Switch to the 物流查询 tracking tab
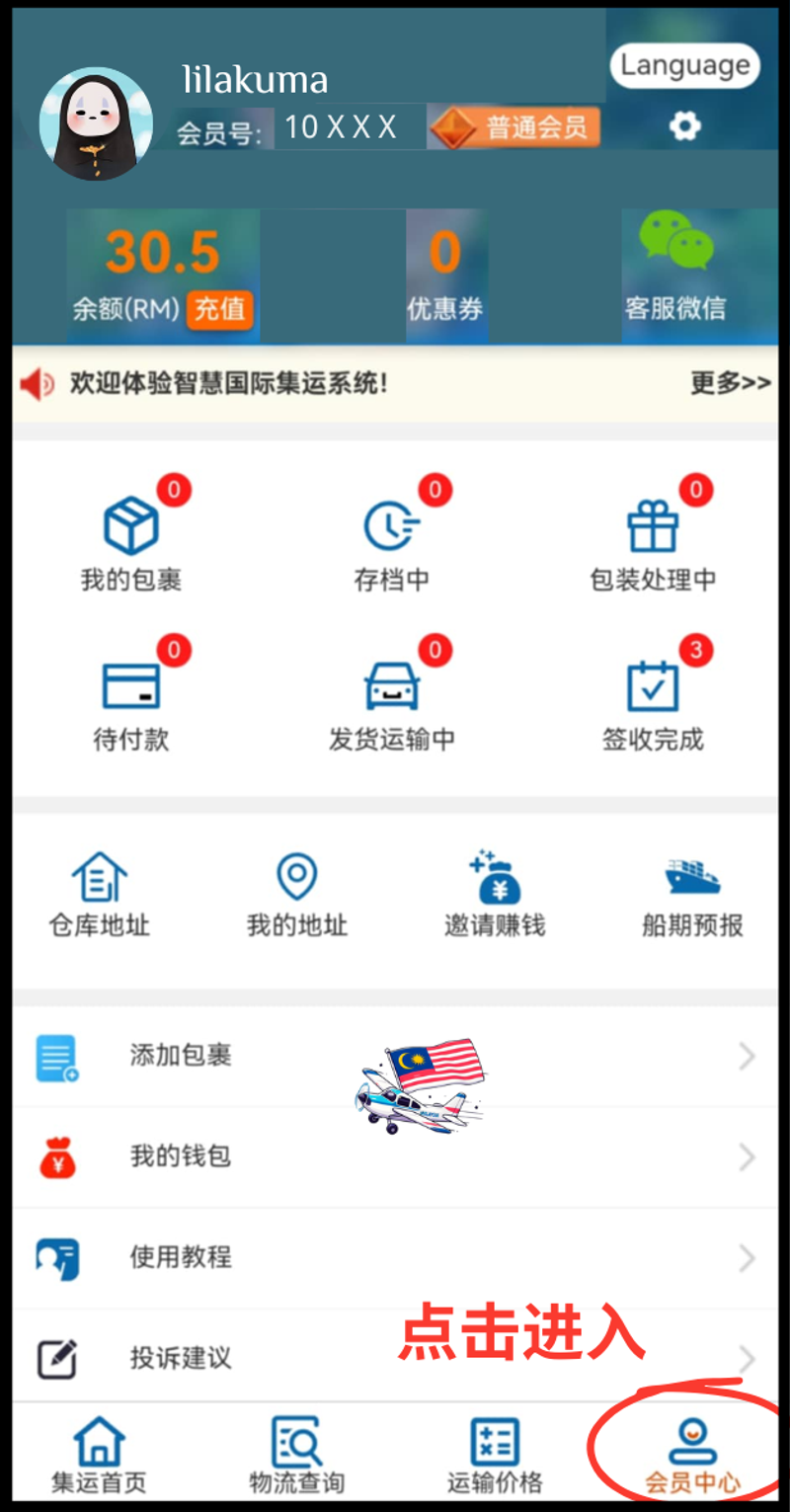 (297, 1456)
